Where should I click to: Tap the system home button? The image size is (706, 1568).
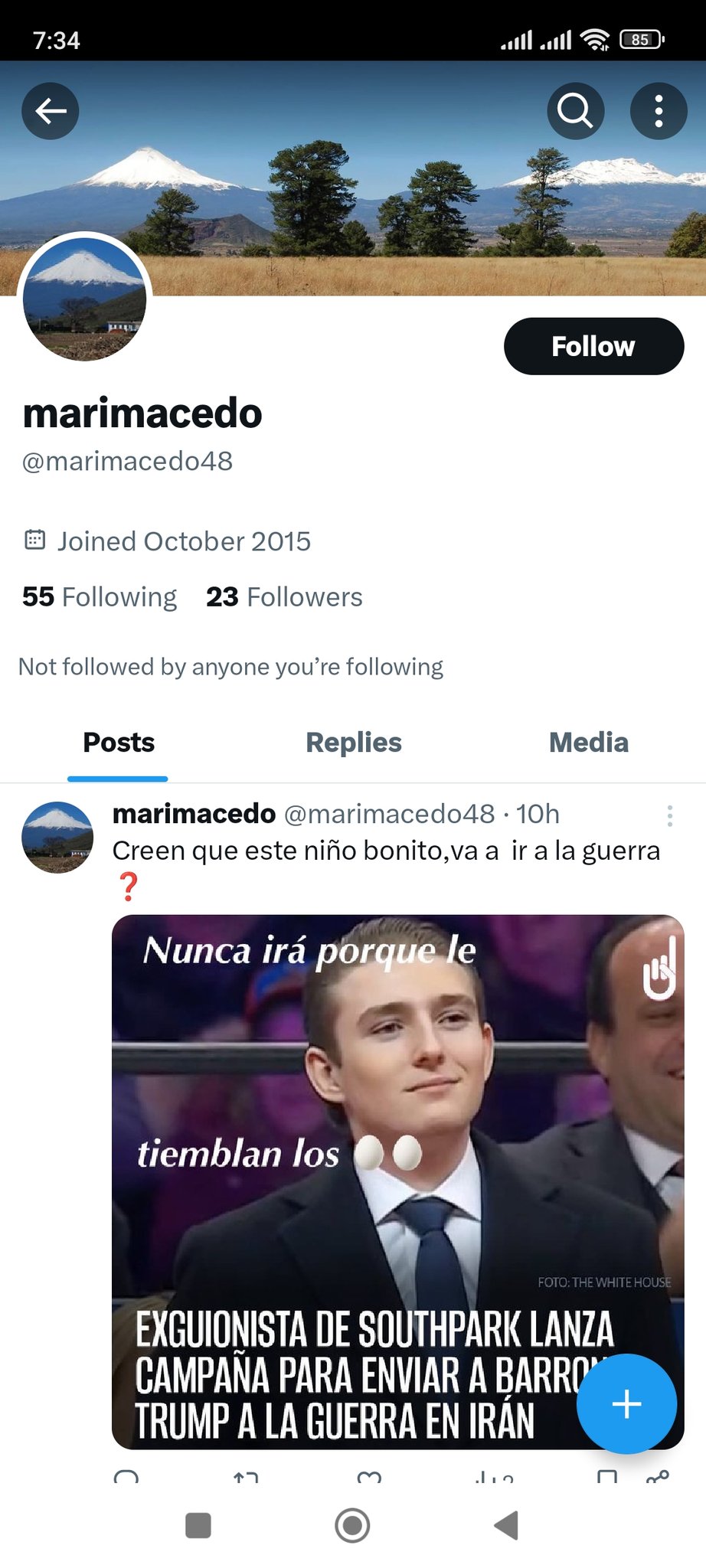(x=352, y=1525)
